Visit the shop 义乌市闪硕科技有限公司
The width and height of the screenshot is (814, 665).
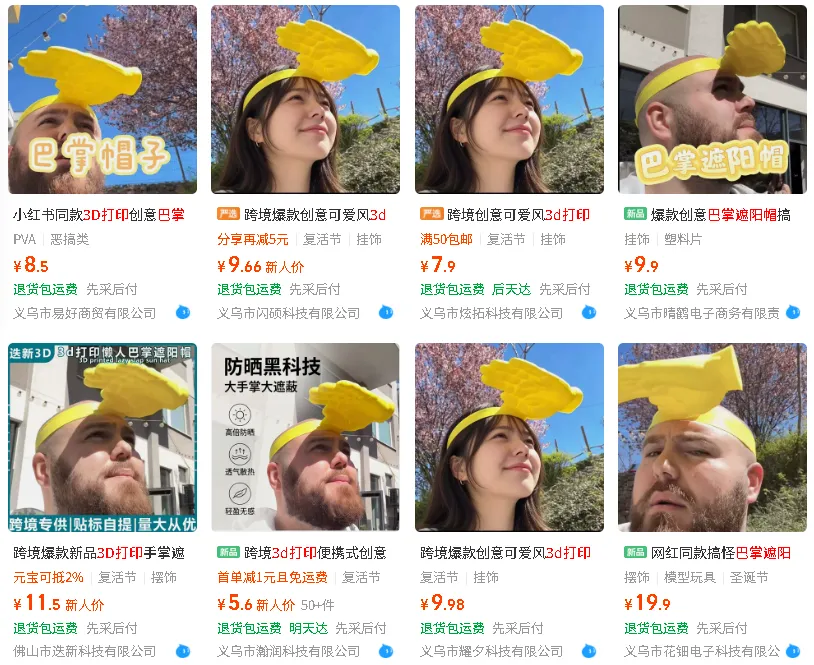click(x=289, y=313)
